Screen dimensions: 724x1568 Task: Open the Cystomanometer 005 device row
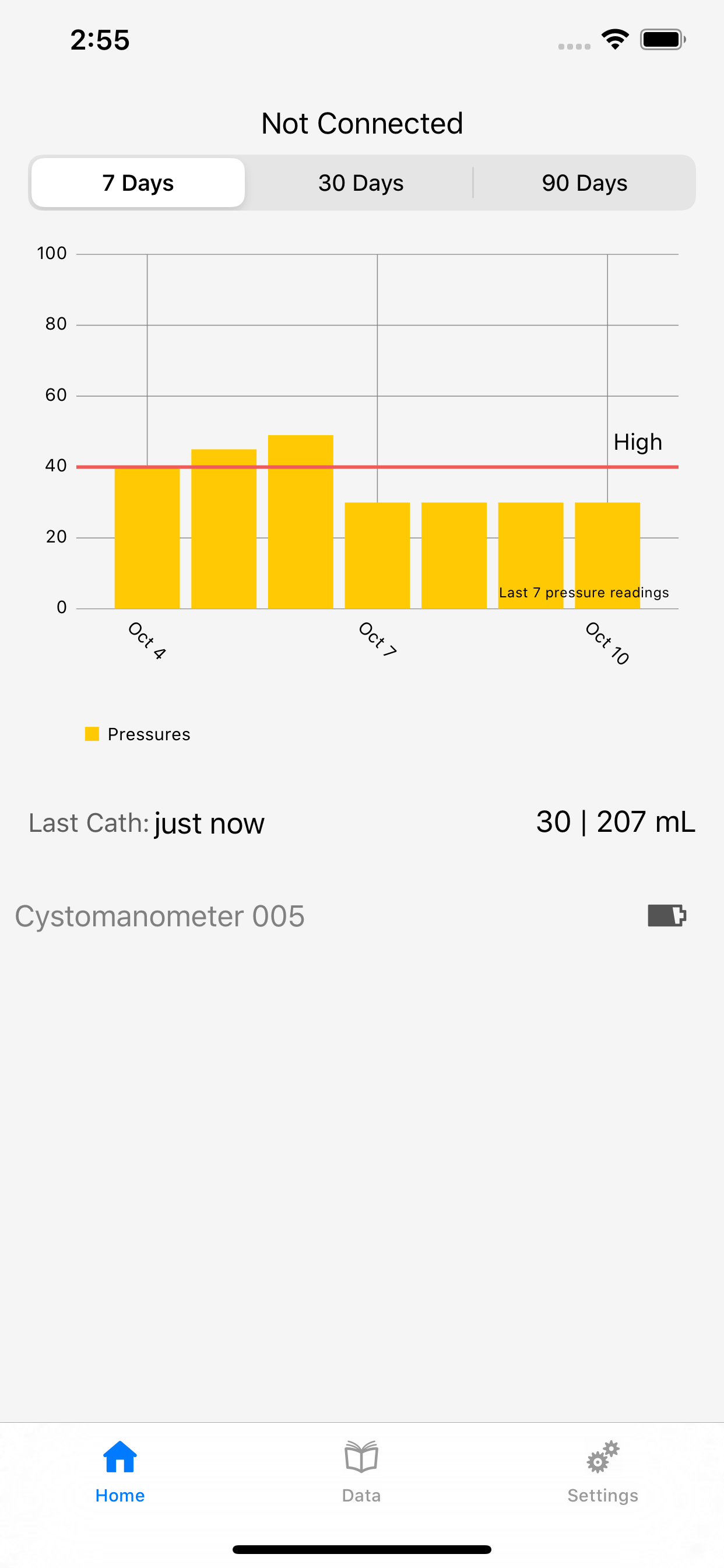click(362, 916)
